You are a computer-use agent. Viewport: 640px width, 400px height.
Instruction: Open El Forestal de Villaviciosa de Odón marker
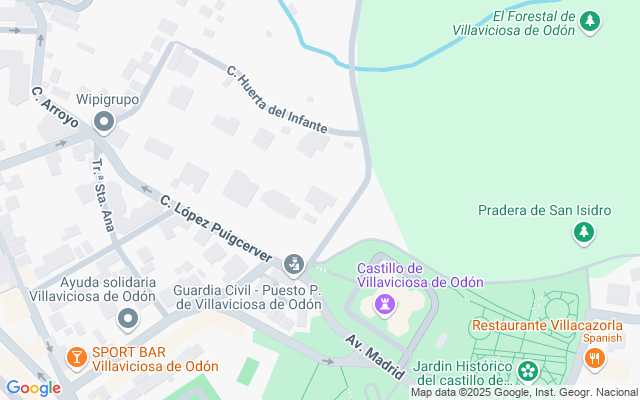pos(591,21)
